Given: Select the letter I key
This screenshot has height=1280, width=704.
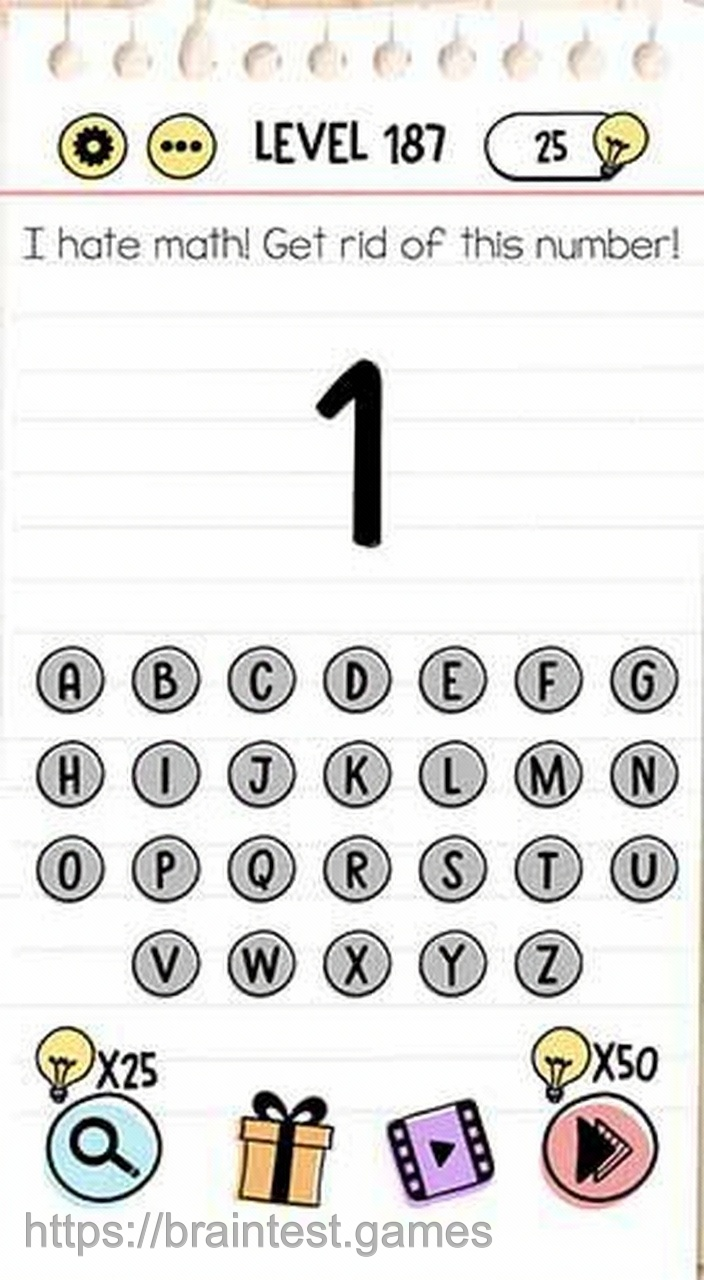Looking at the screenshot, I should pos(165,776).
